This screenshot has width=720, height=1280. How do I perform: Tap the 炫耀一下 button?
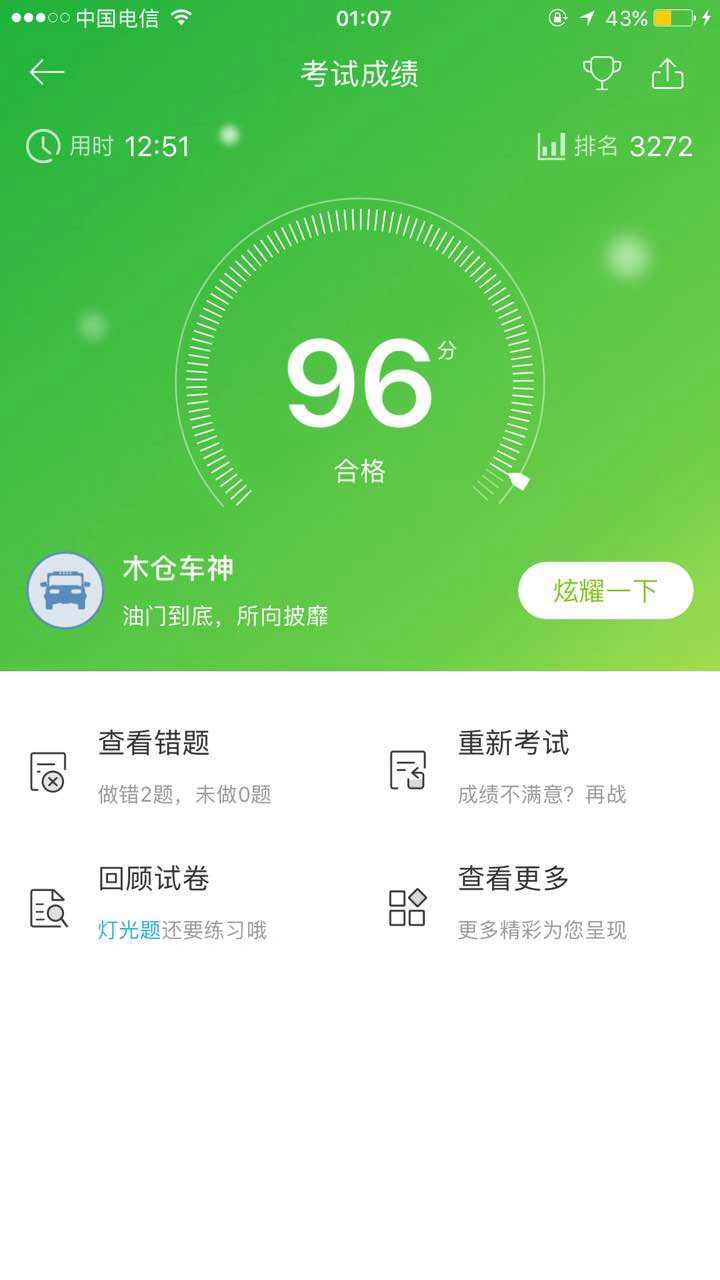605,590
